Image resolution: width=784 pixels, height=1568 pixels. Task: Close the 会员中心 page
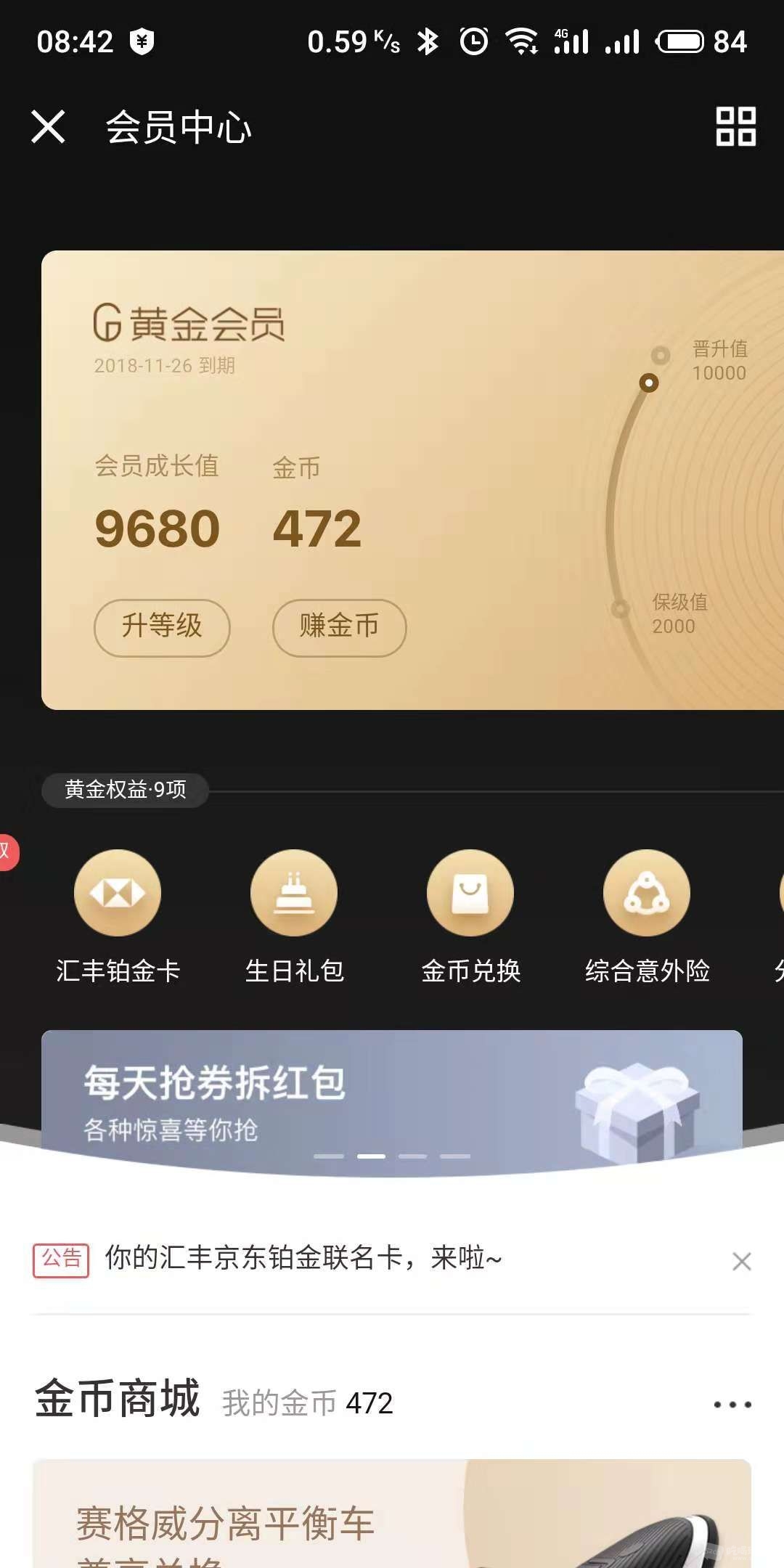pyautogui.click(x=49, y=127)
